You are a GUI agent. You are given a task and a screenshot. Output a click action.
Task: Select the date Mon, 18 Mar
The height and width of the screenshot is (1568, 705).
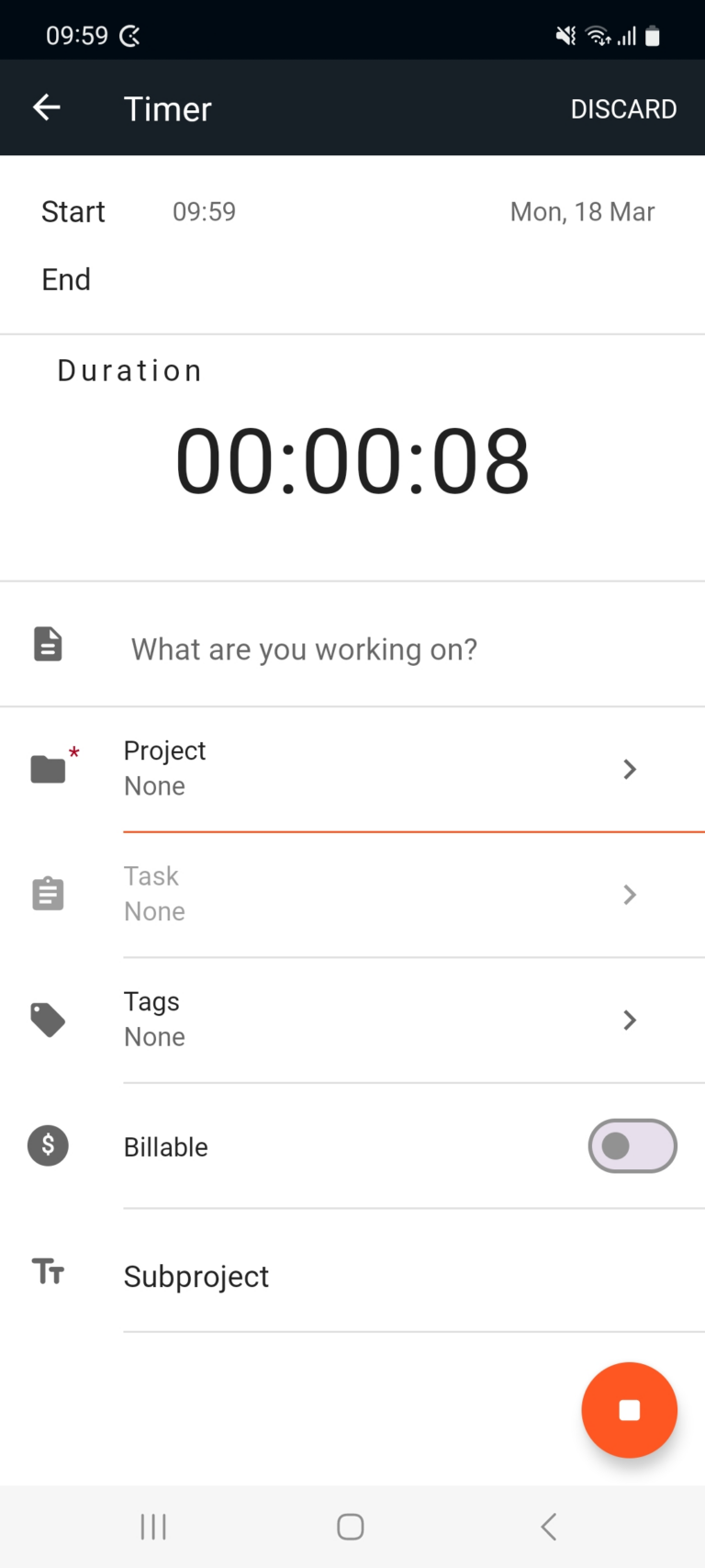(x=582, y=211)
